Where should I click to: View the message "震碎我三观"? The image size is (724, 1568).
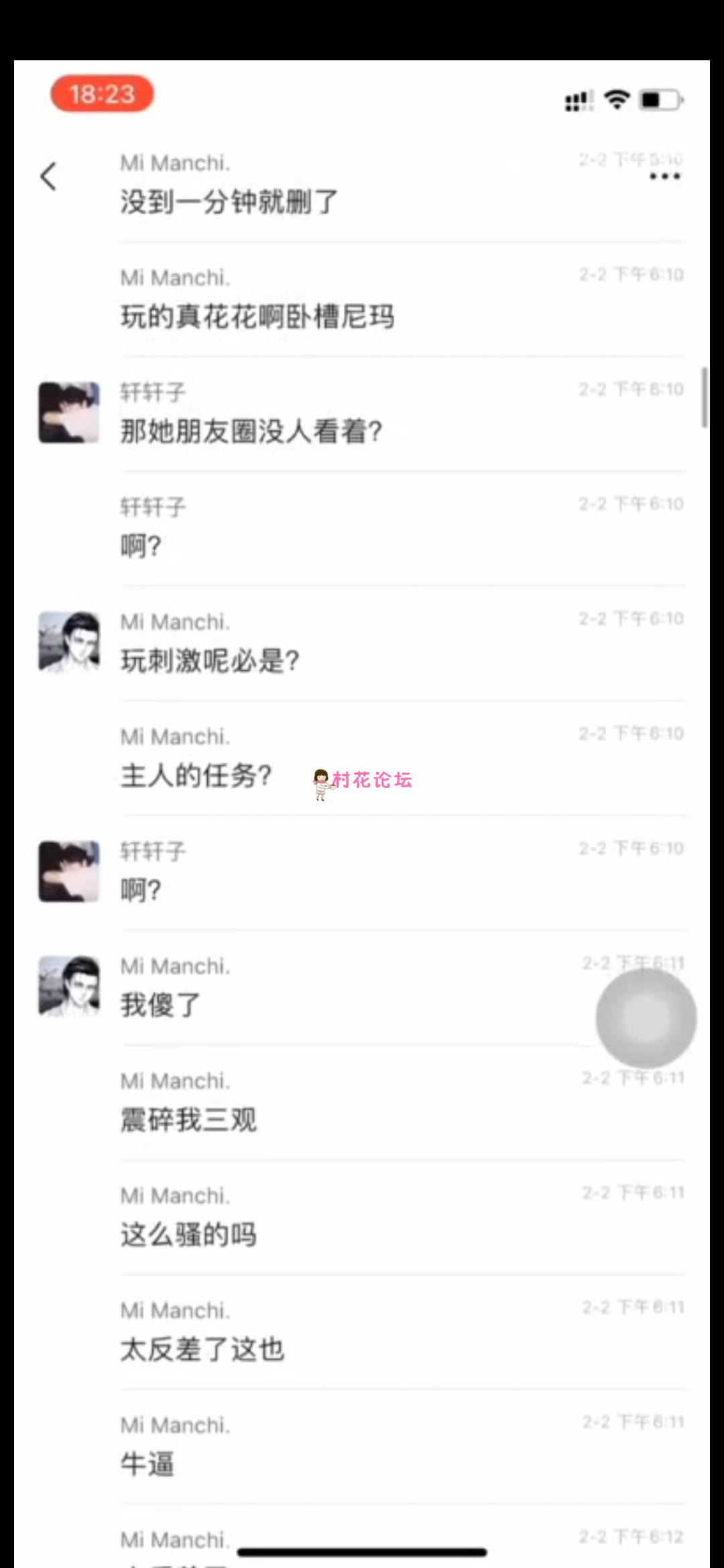(x=188, y=1120)
